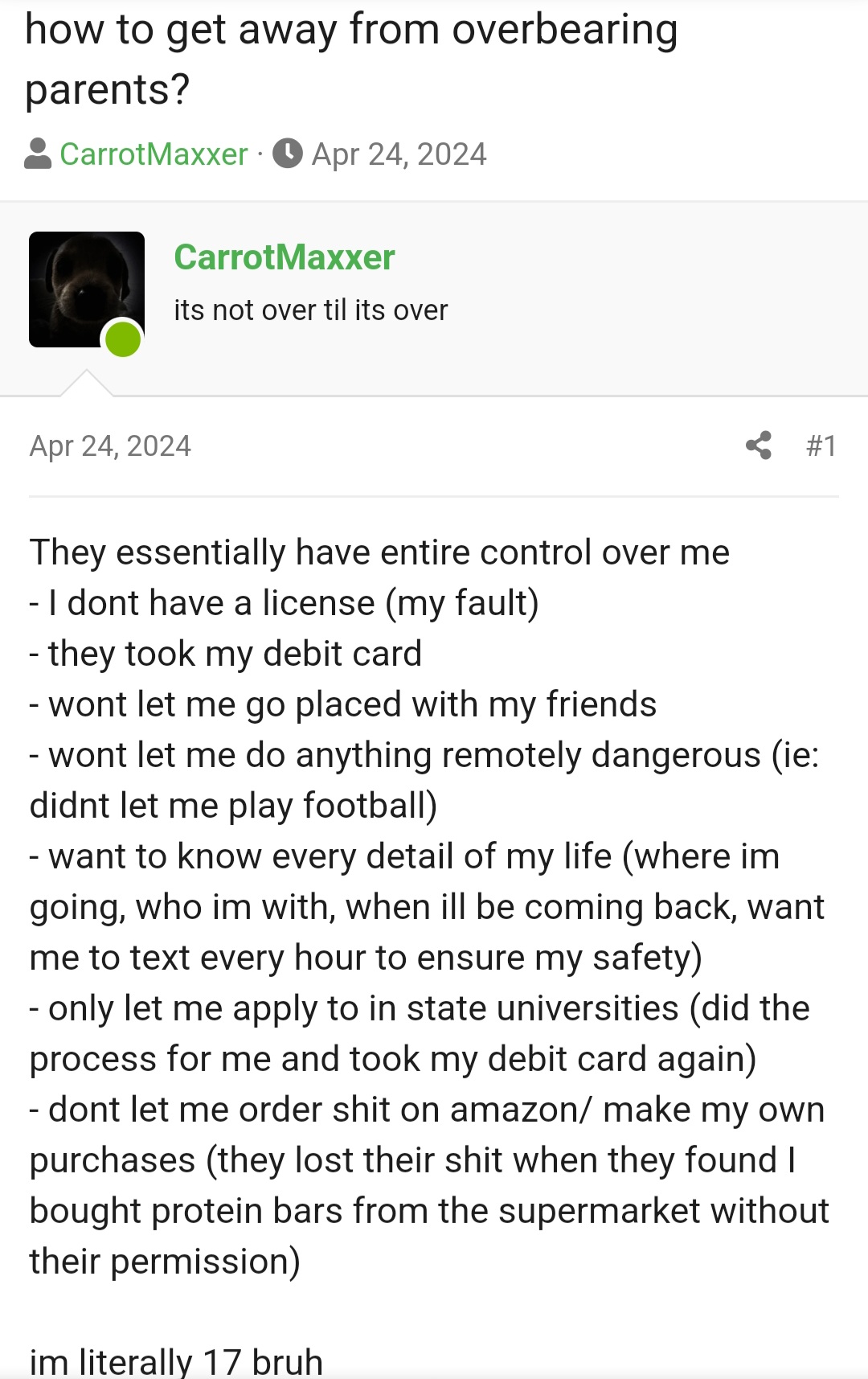This screenshot has height=1379, width=868.
Task: Click the clock icon before the post date
Action: click(287, 153)
